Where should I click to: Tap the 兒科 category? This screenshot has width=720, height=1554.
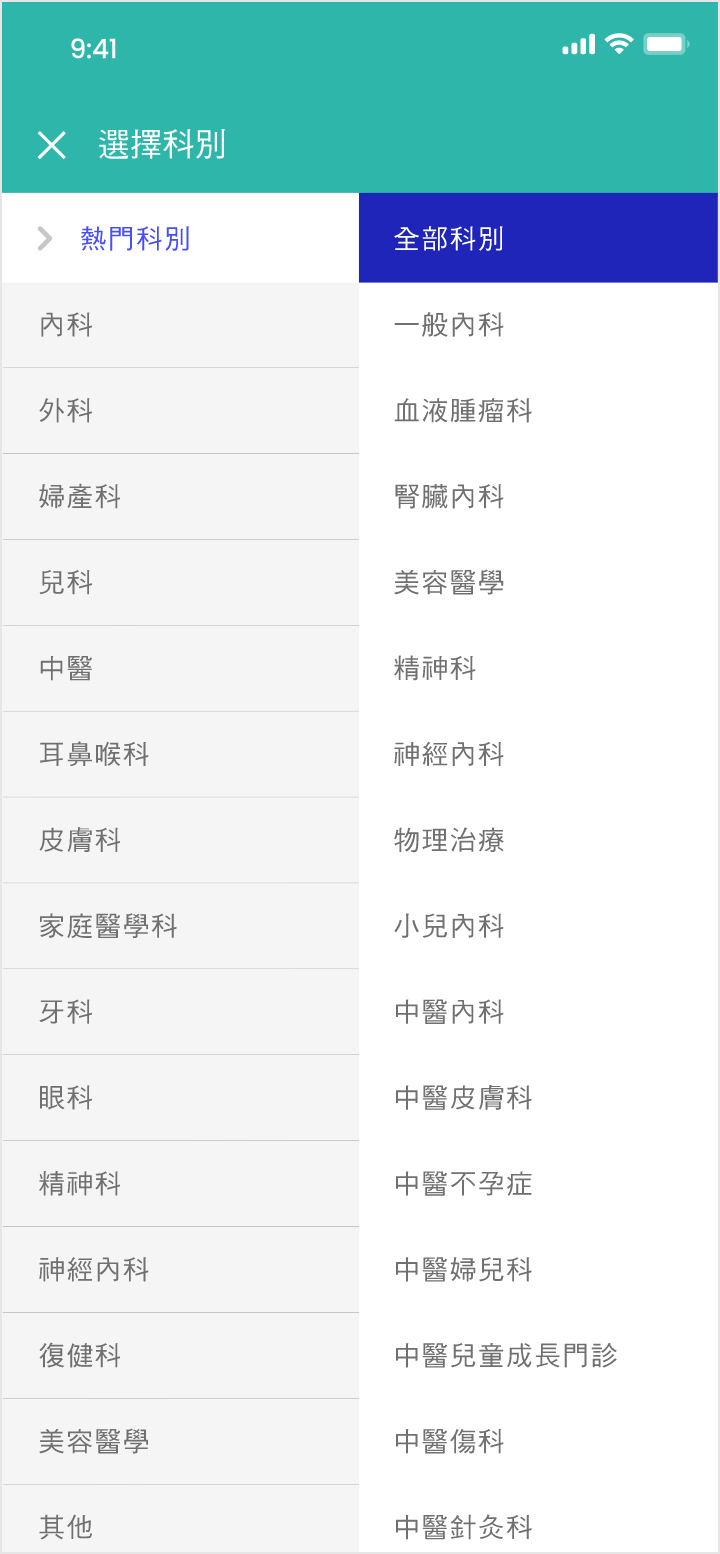pyautogui.click(x=66, y=583)
